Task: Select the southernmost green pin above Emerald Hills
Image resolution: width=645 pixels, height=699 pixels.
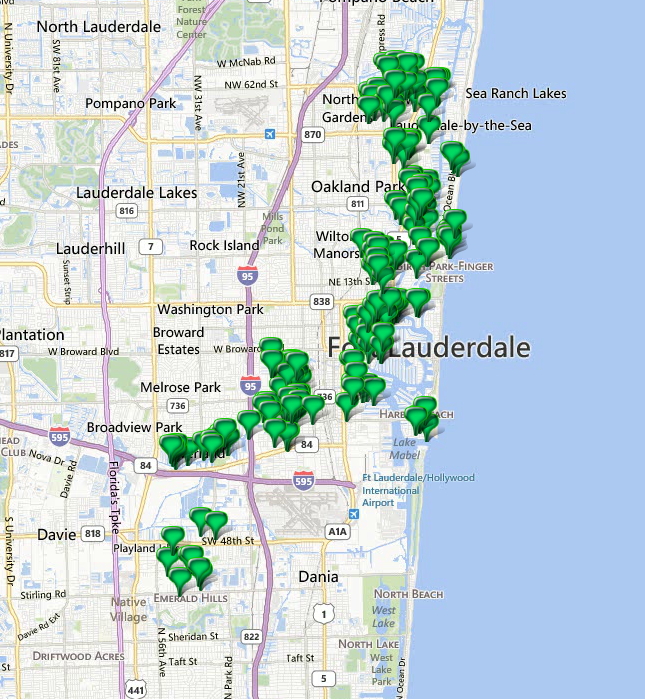Action: (181, 579)
